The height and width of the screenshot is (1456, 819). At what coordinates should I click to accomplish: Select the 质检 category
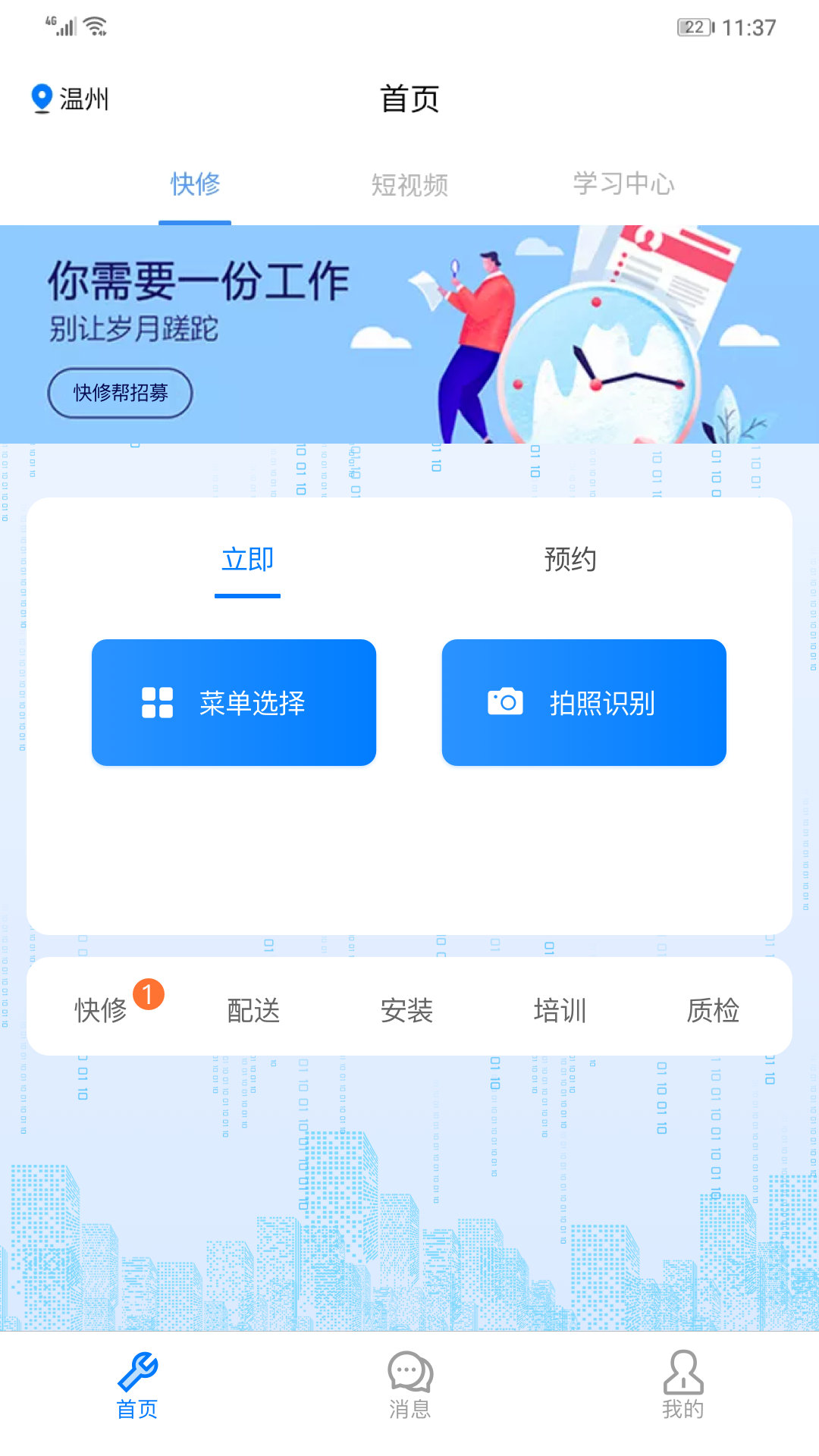pos(713,1010)
